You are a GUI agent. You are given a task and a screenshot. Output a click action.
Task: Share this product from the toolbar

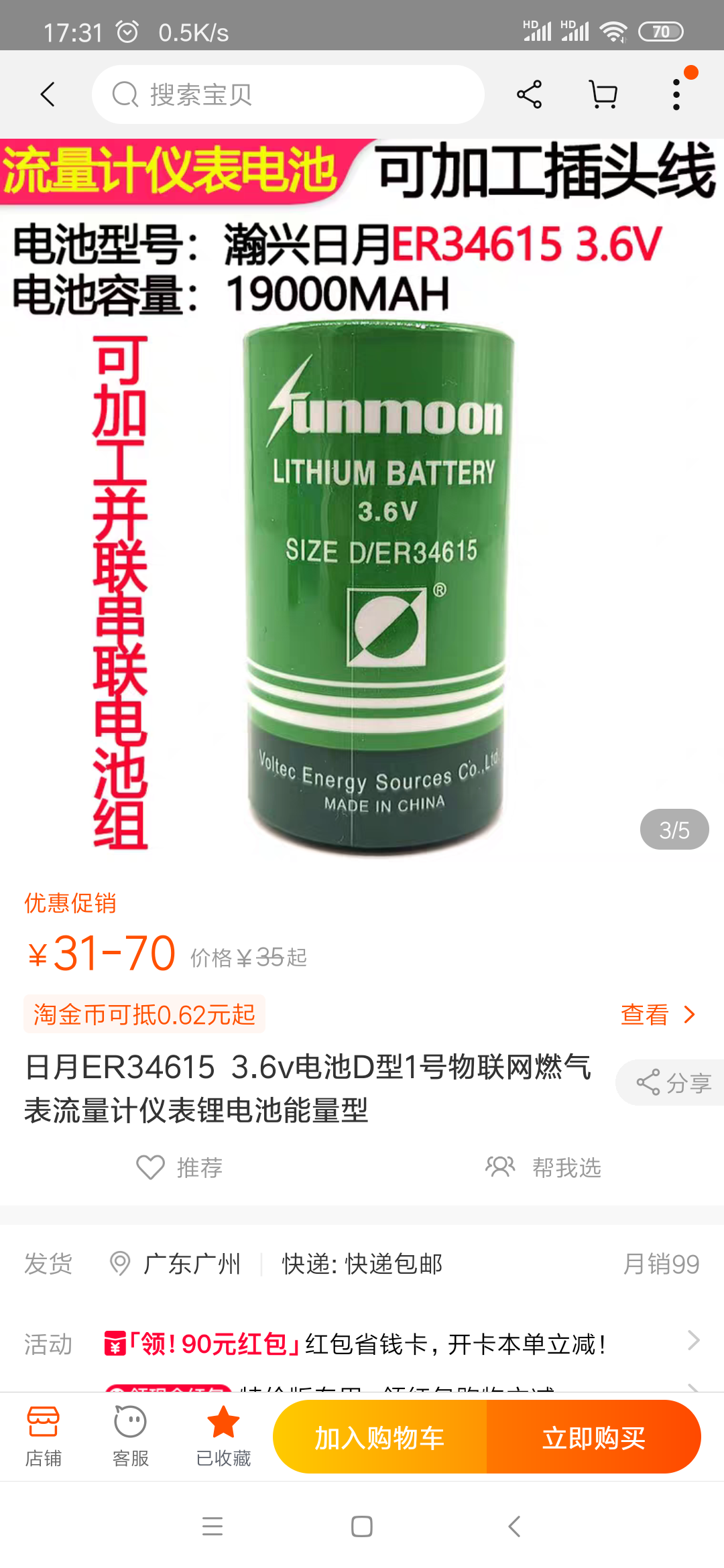[529, 94]
